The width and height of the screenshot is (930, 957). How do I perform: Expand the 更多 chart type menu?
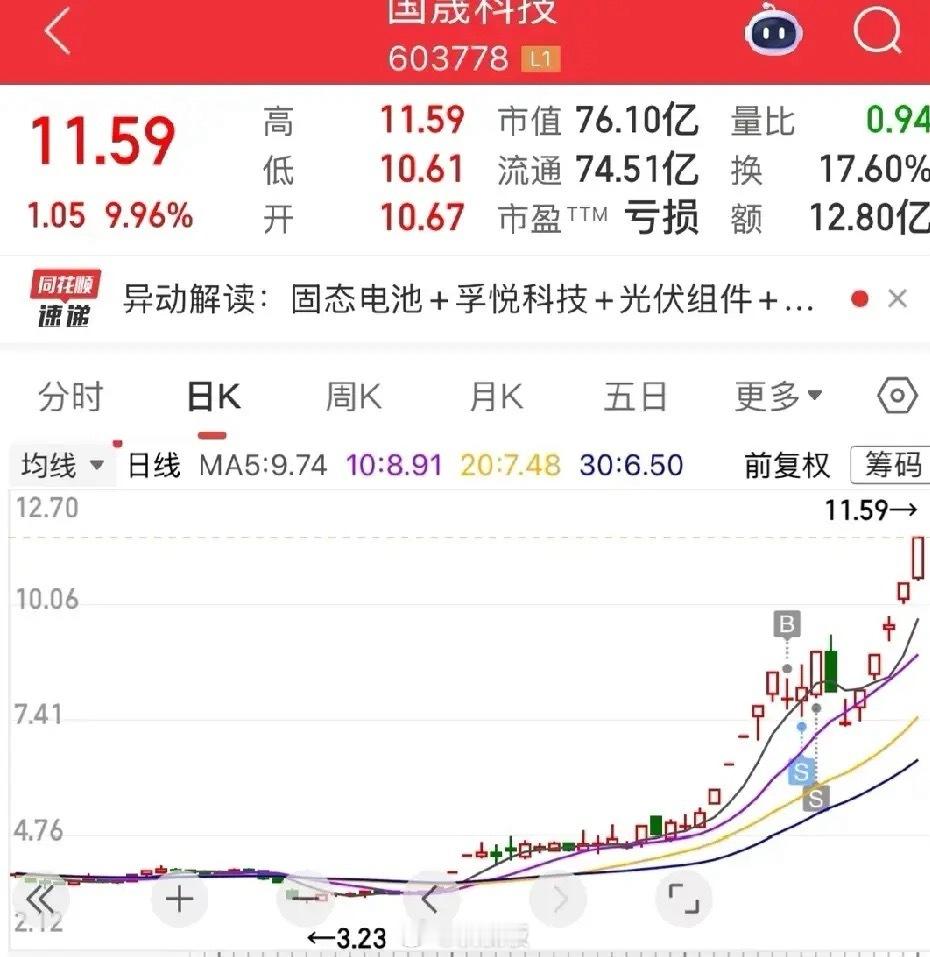(x=777, y=396)
